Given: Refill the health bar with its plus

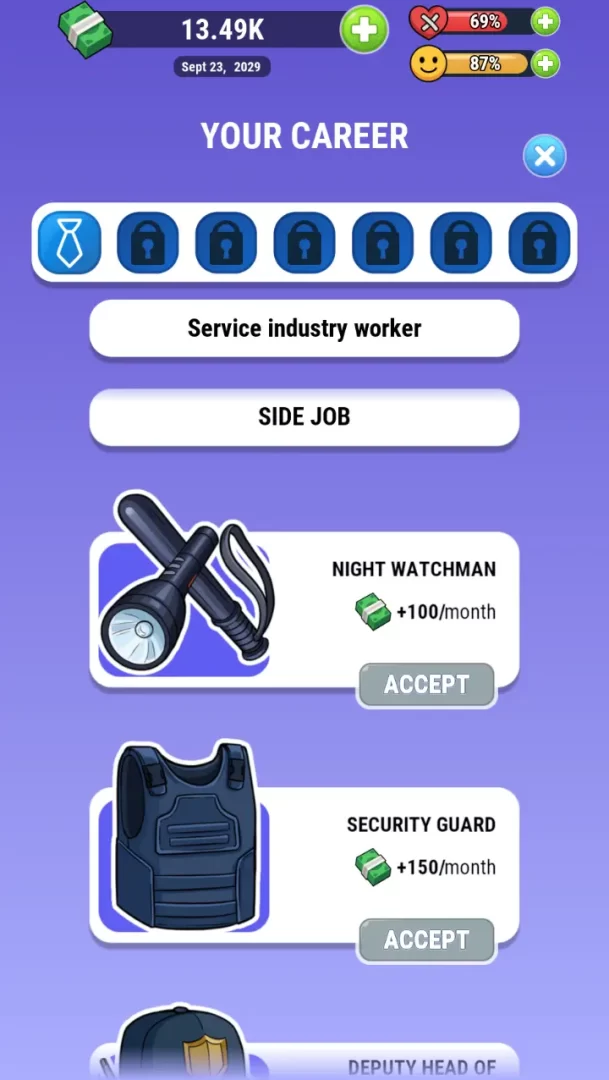Looking at the screenshot, I should coord(545,21).
